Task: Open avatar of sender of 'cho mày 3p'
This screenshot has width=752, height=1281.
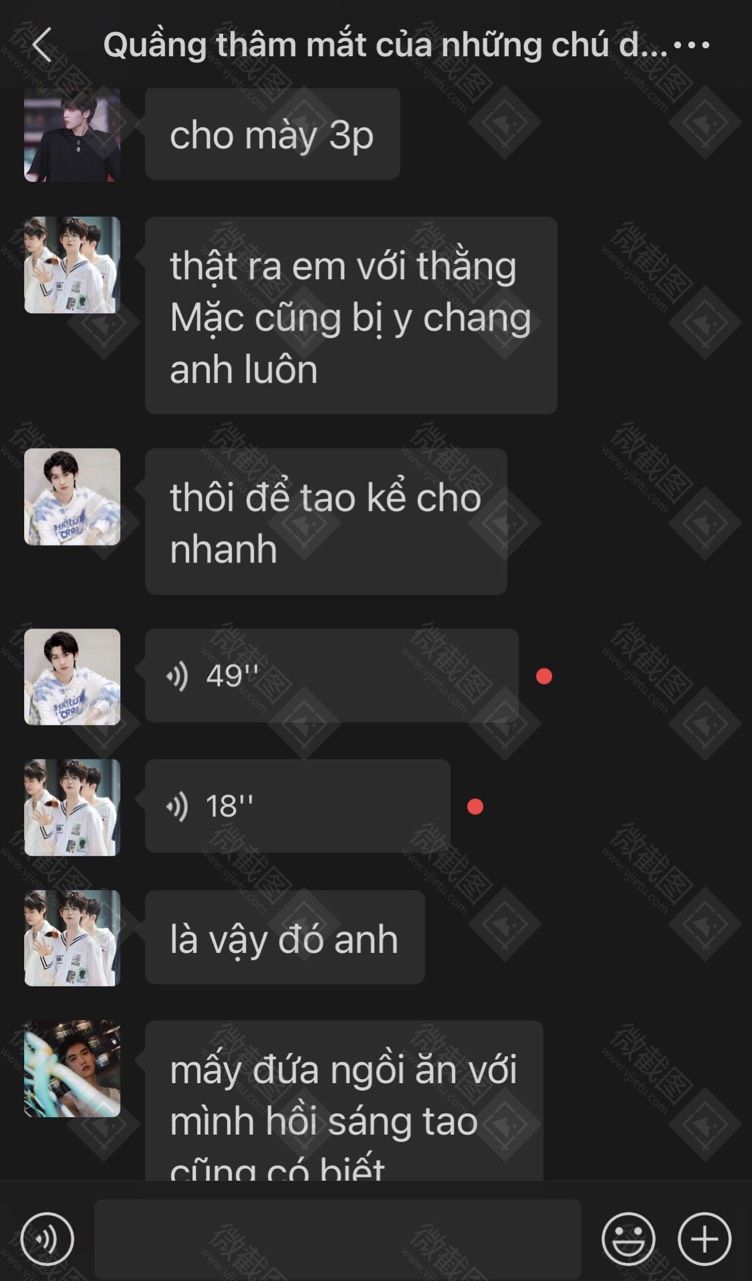Action: pyautogui.click(x=72, y=135)
